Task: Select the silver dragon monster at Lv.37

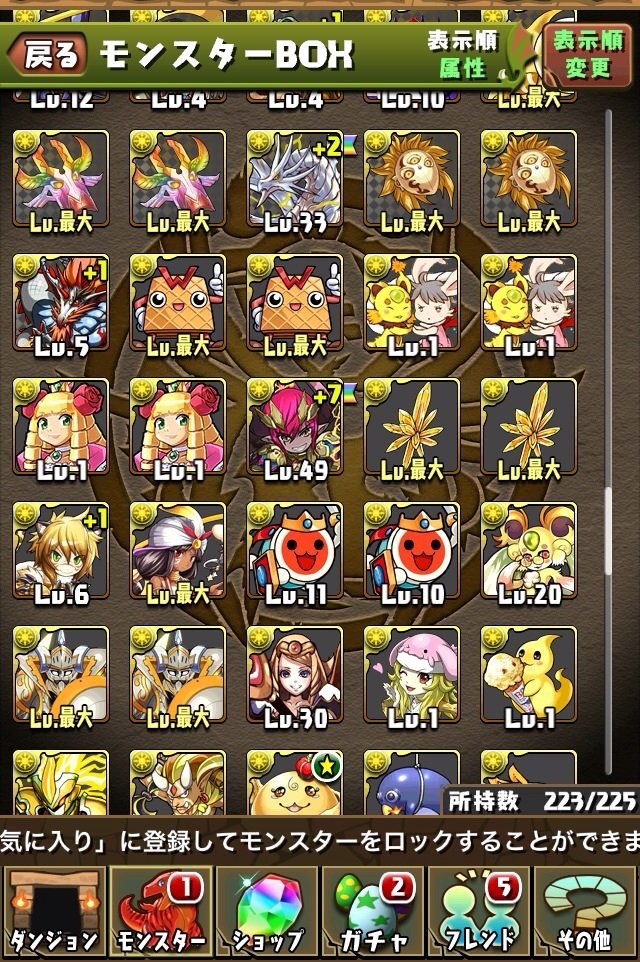Action: [x=294, y=179]
